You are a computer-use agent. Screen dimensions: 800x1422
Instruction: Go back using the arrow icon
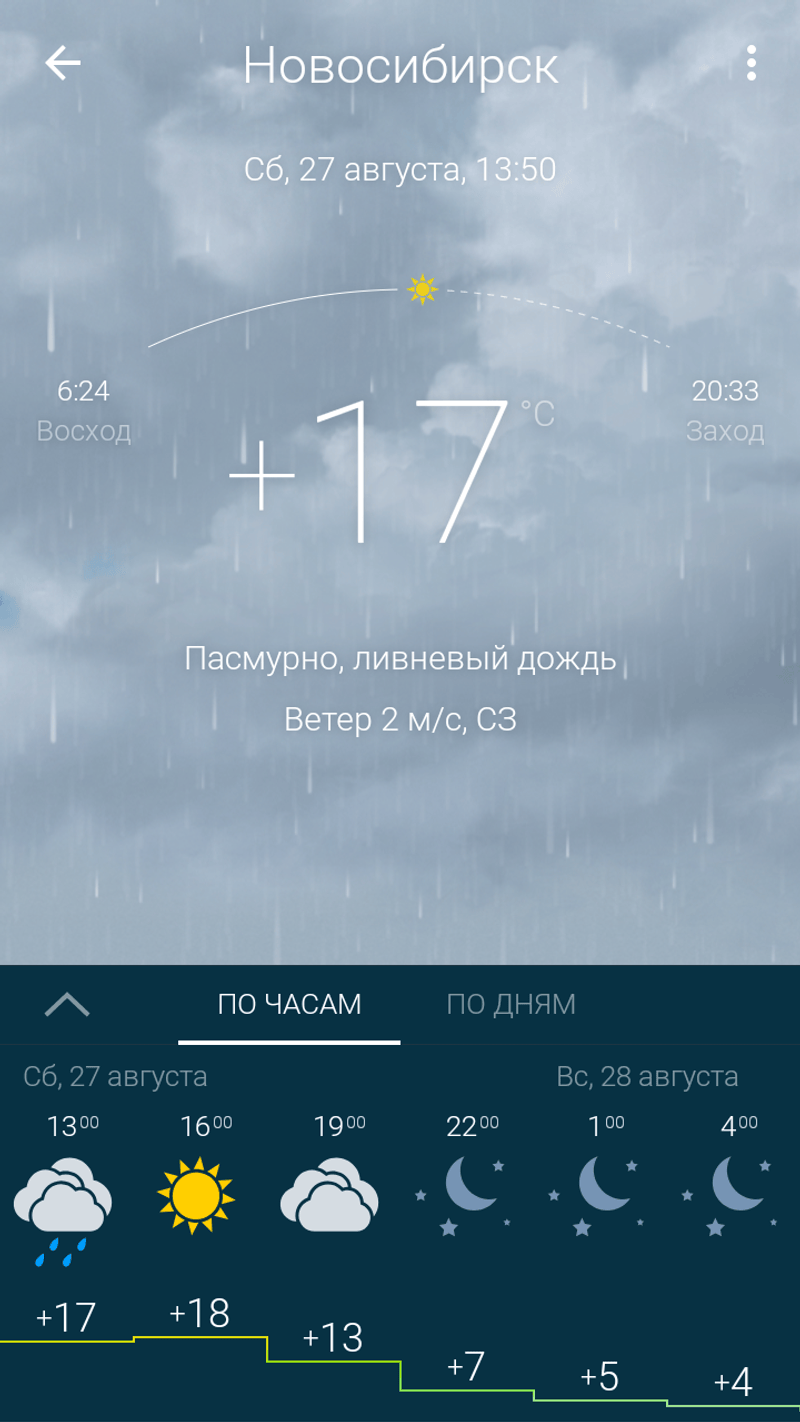tap(62, 64)
